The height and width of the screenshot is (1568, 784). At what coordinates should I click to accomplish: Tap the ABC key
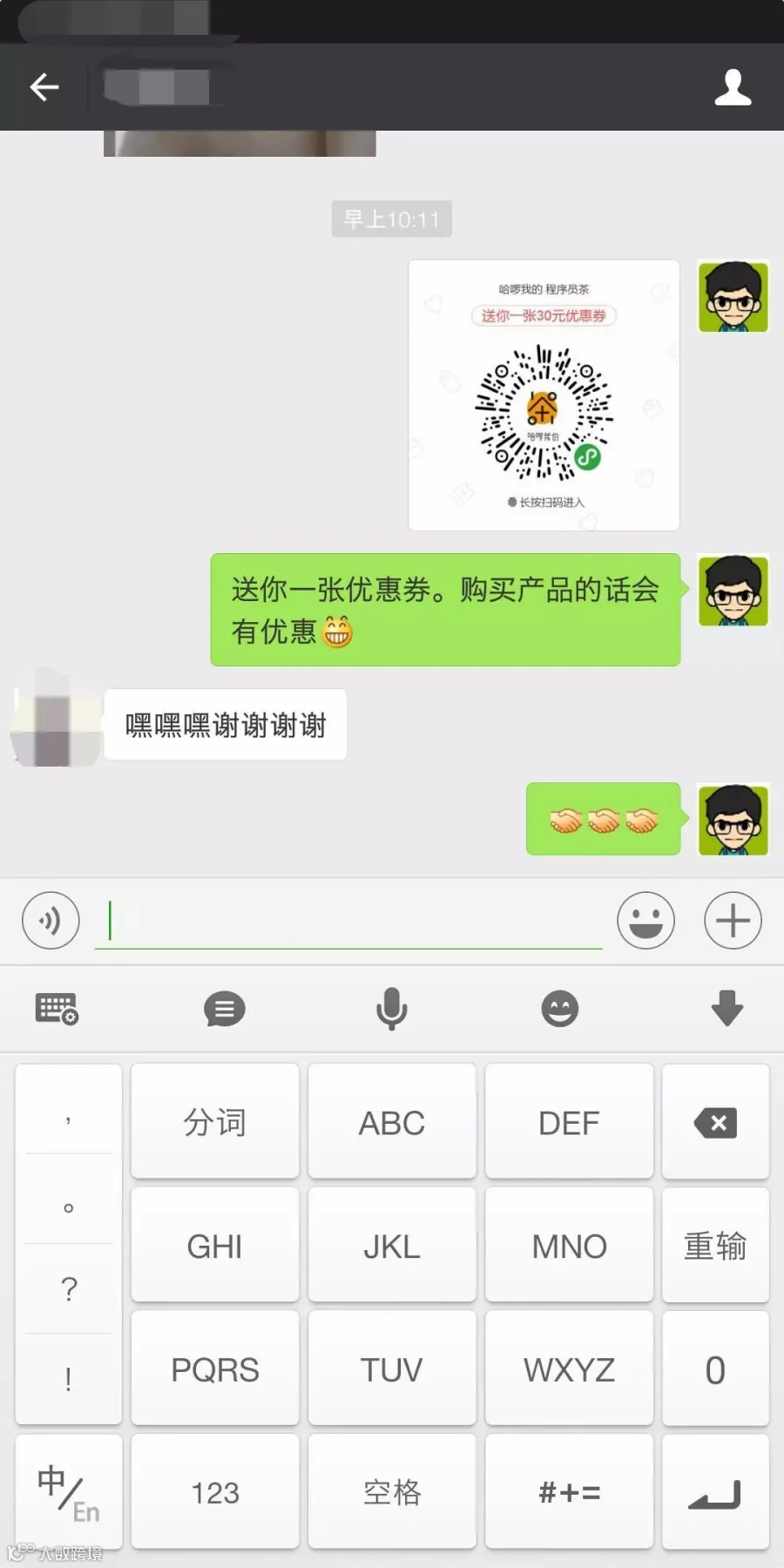click(x=392, y=1122)
